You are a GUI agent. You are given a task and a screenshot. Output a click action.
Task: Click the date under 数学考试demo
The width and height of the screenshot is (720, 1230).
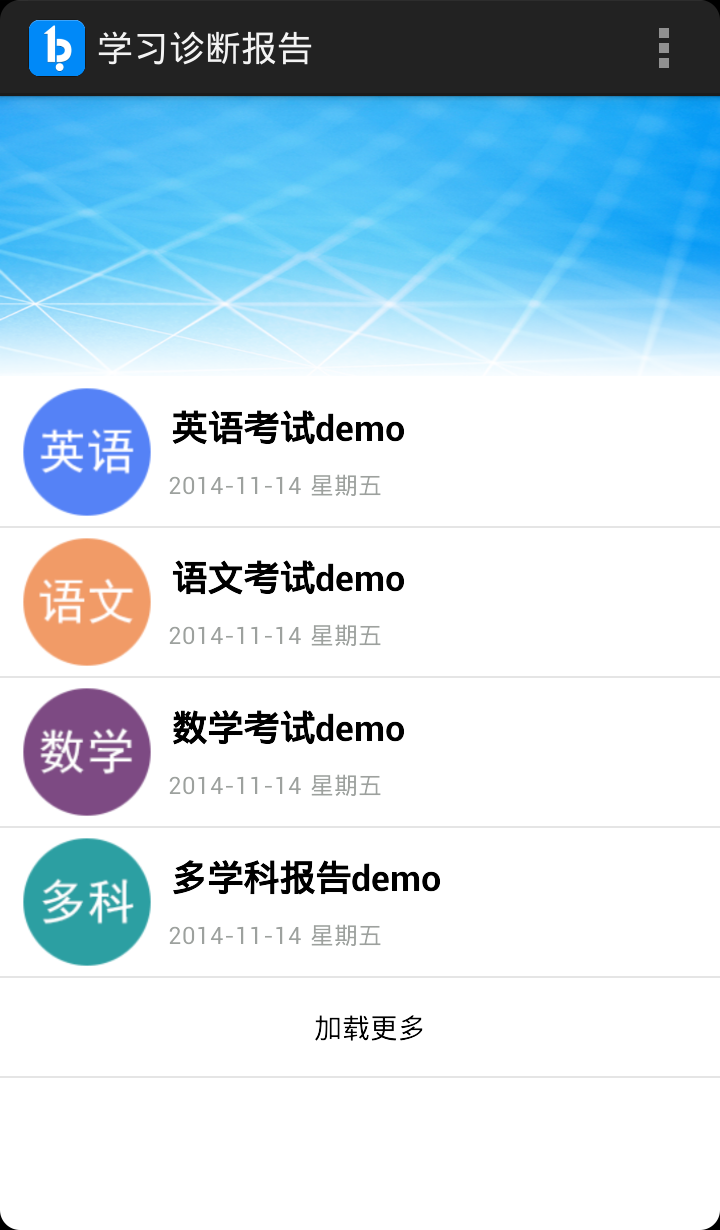(276, 786)
